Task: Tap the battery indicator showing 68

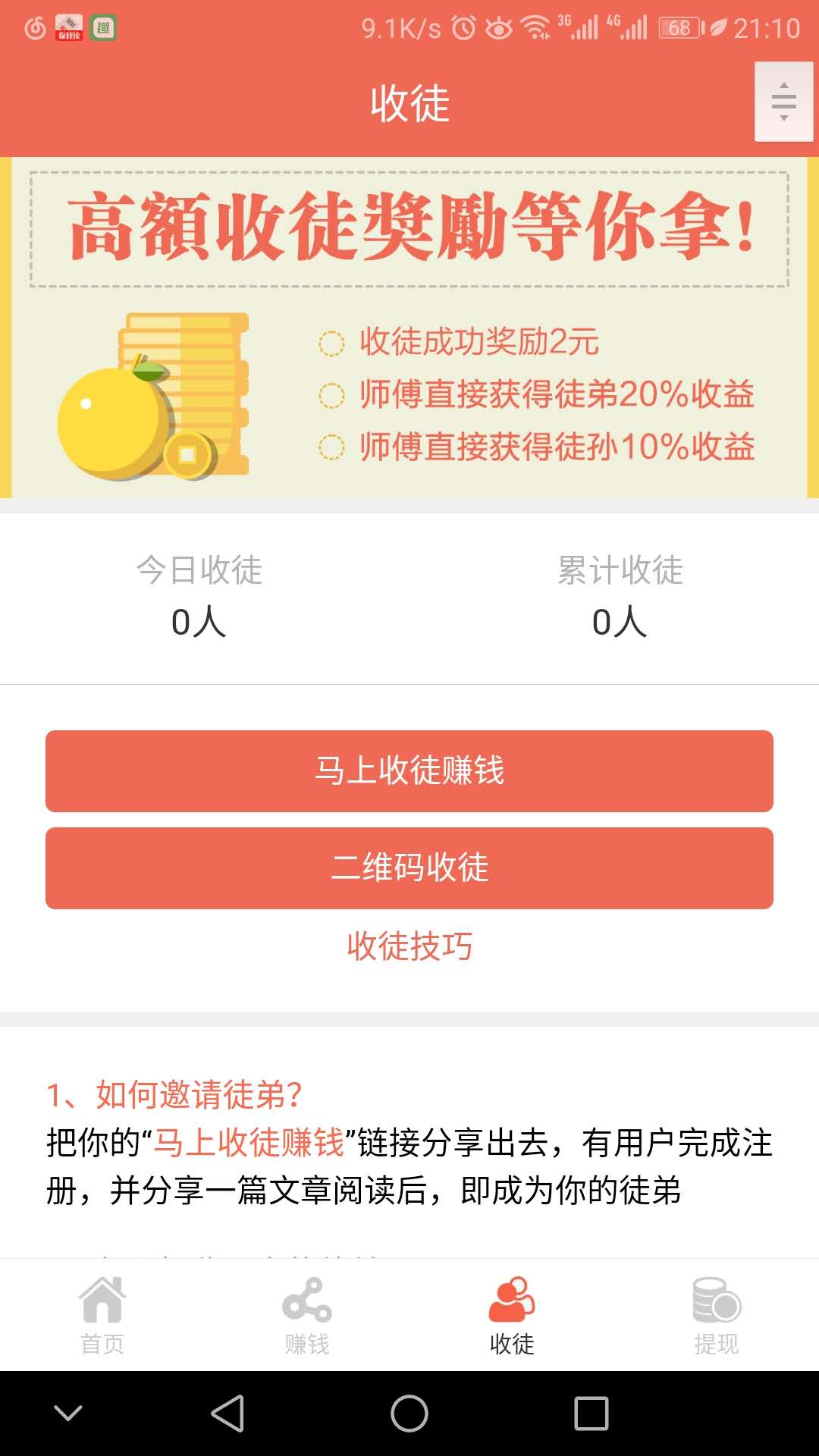Action: [x=679, y=25]
